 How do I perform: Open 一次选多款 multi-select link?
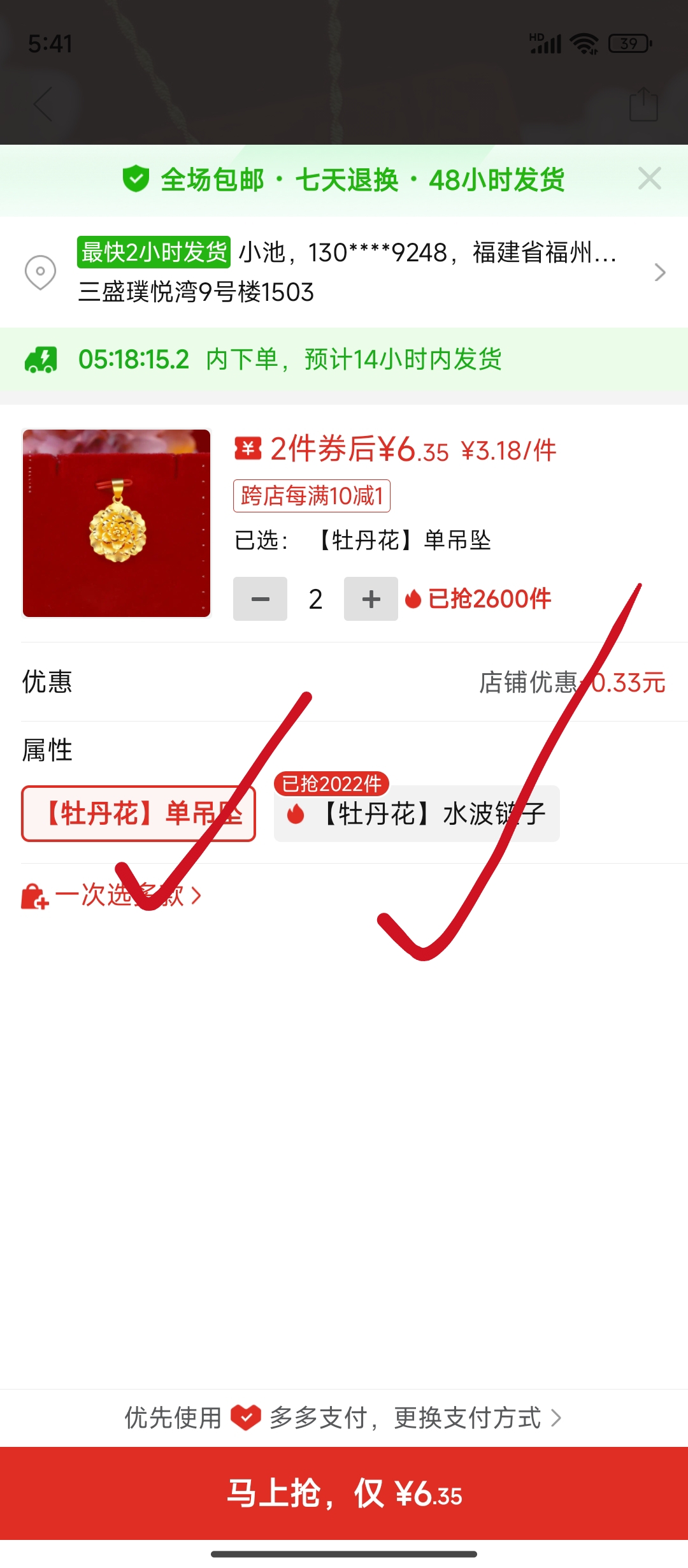point(112,896)
